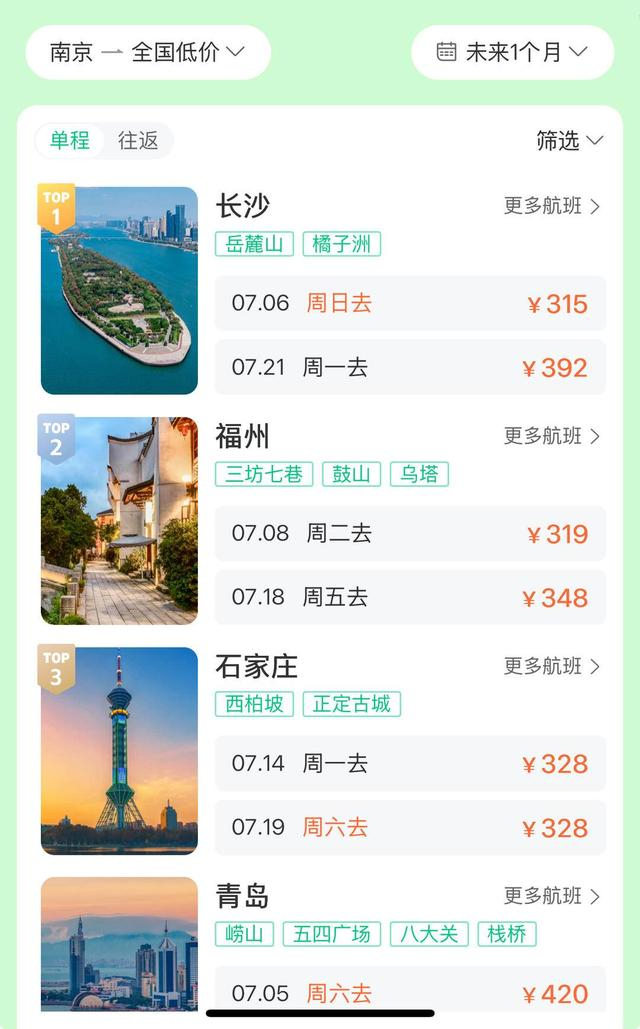Pick the 07.18 周五去 flight at ¥348
The height and width of the screenshot is (1029, 640).
coord(410,597)
